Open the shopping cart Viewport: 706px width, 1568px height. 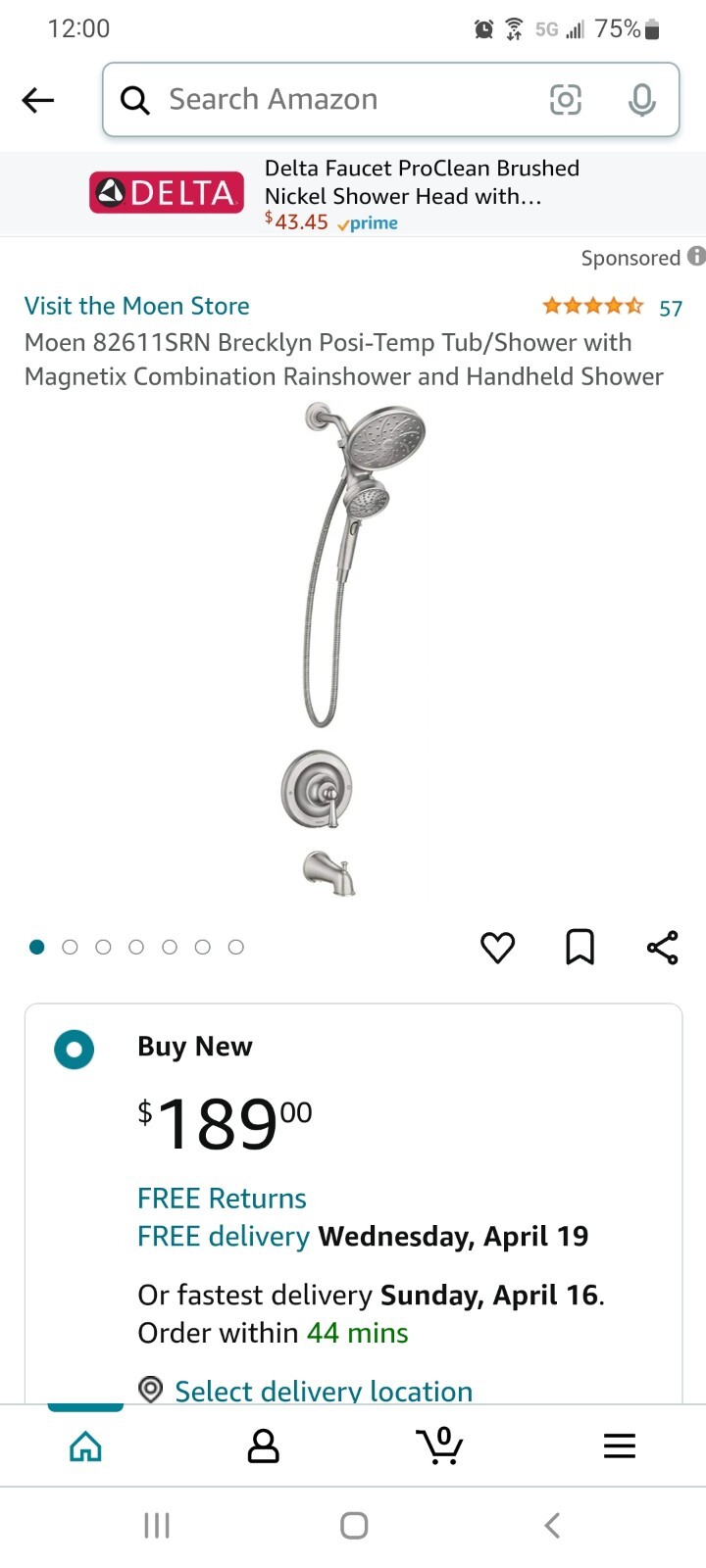coord(439,1445)
